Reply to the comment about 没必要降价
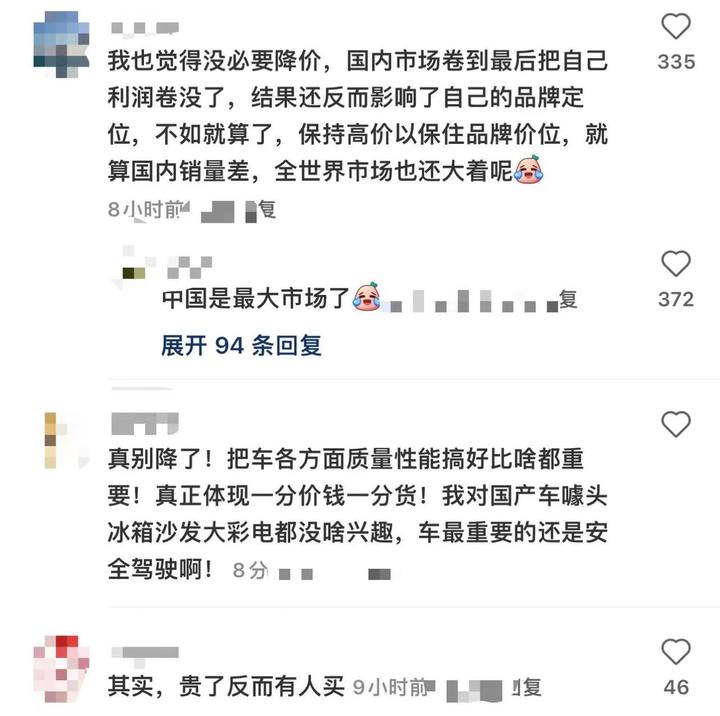This screenshot has height=716, width=720. coord(266,210)
